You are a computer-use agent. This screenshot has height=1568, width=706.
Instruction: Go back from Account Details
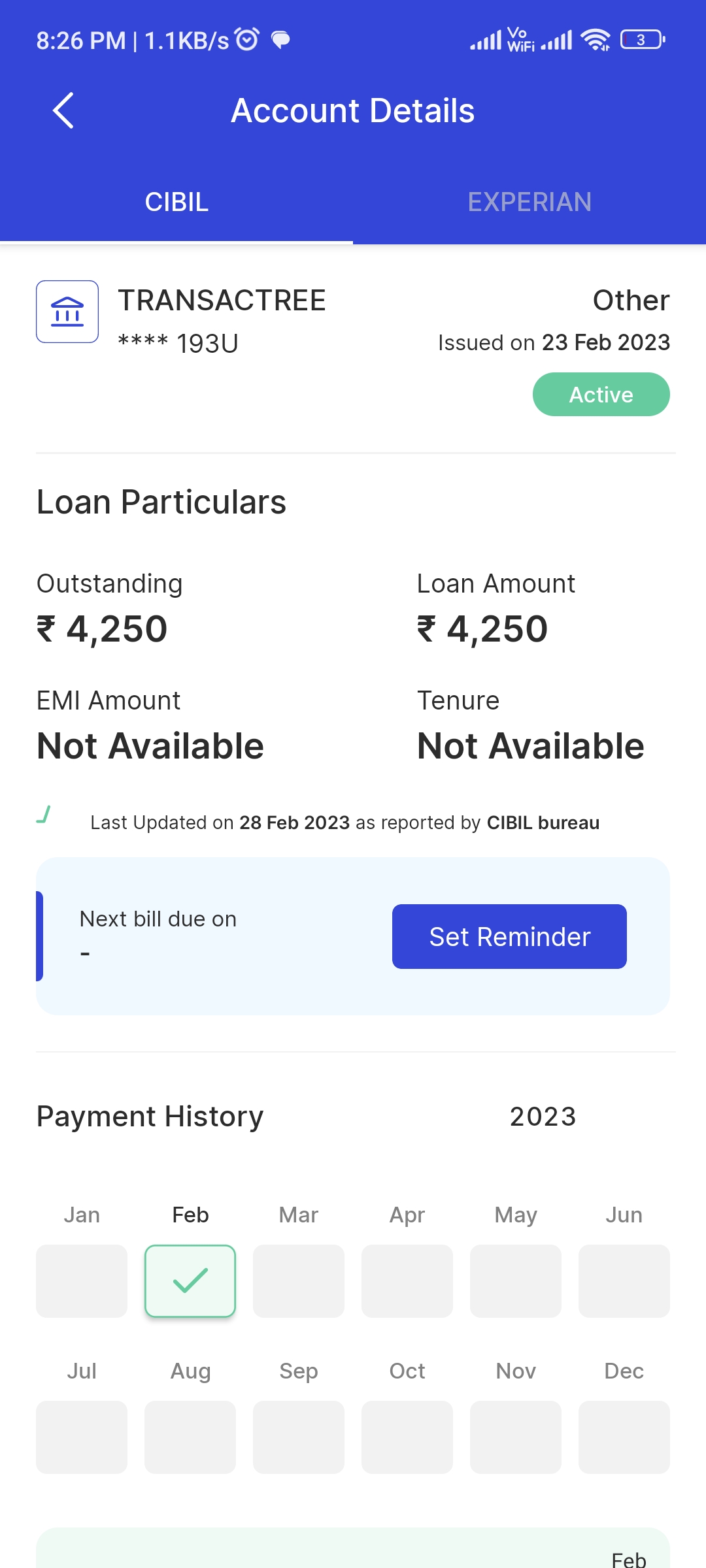coord(63,110)
